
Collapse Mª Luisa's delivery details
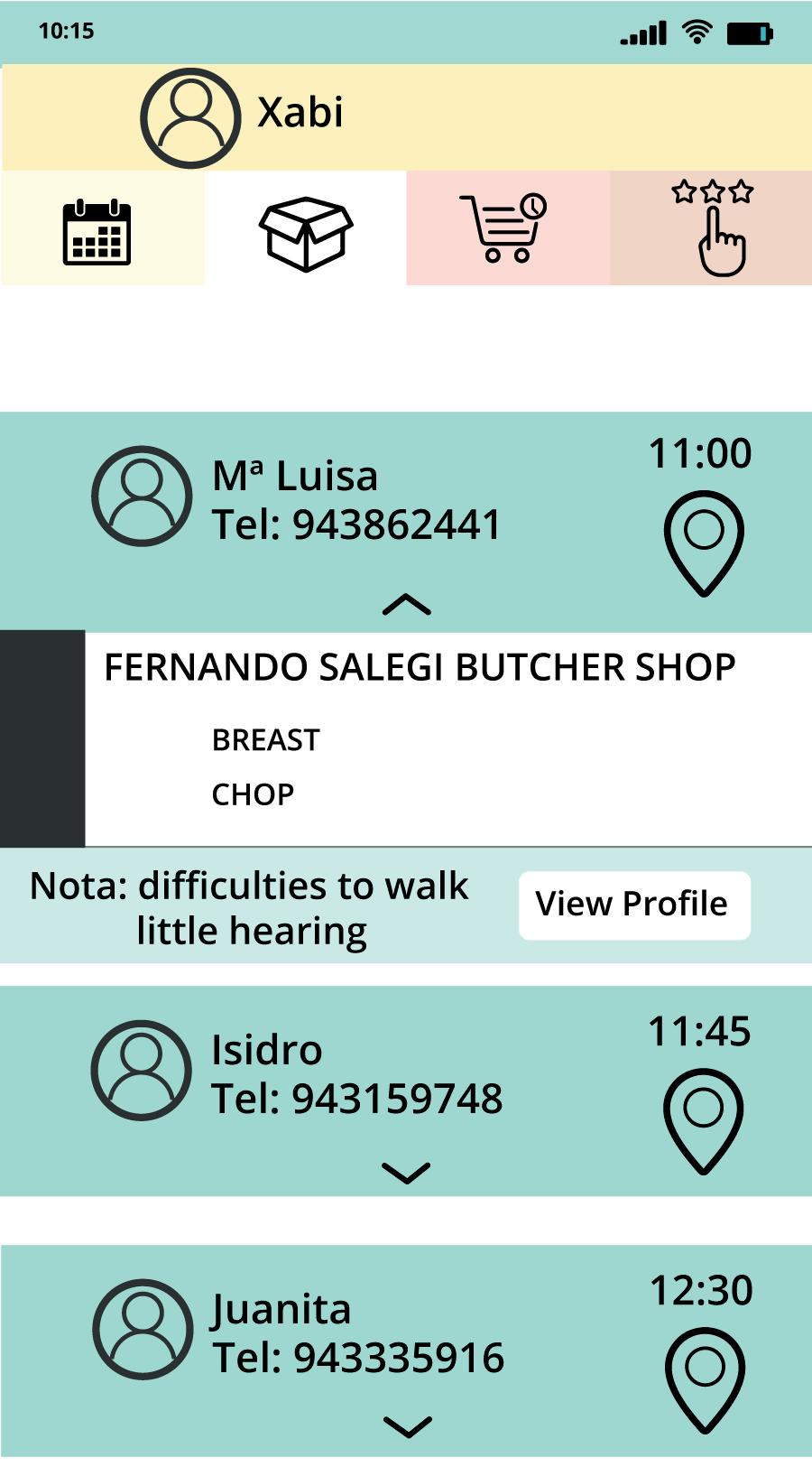click(407, 605)
